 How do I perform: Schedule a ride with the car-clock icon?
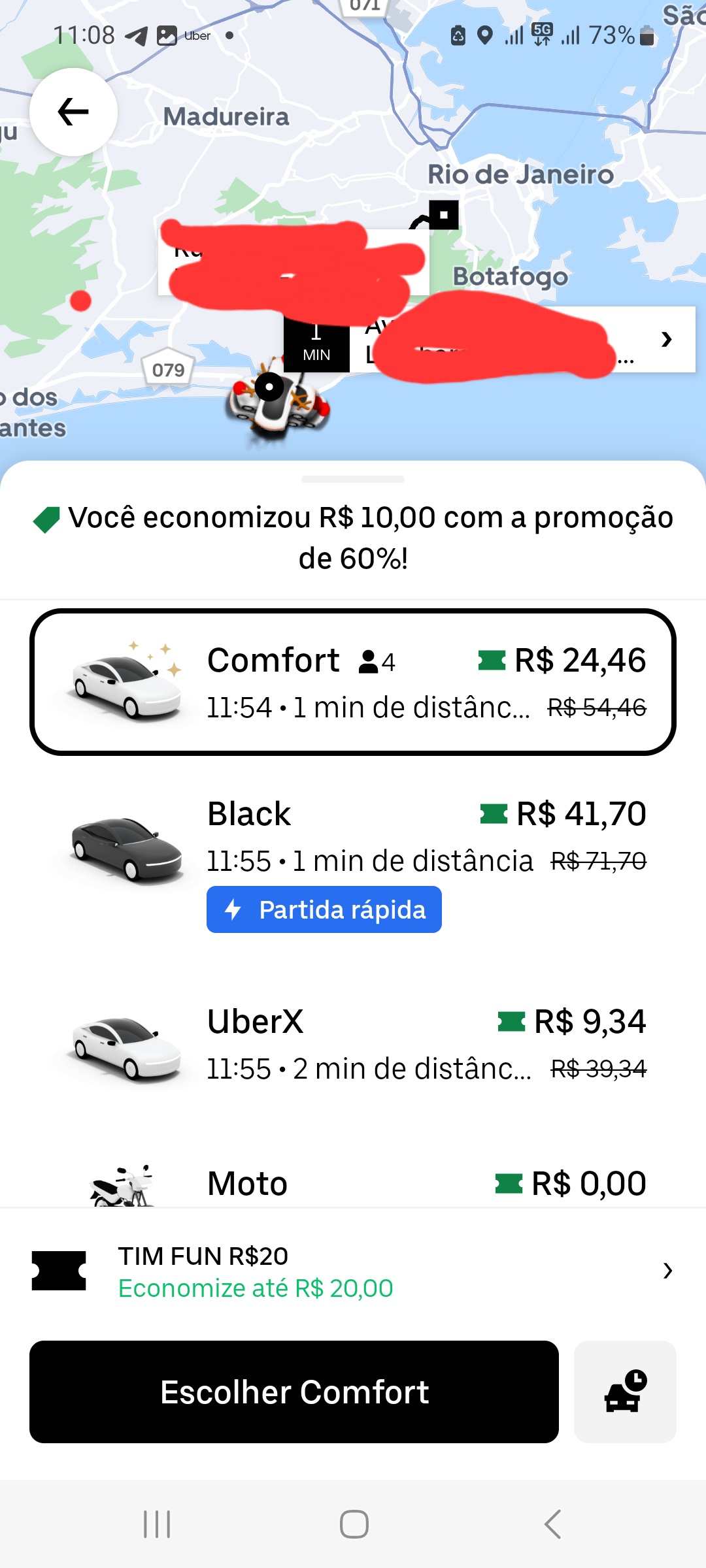click(x=625, y=1392)
